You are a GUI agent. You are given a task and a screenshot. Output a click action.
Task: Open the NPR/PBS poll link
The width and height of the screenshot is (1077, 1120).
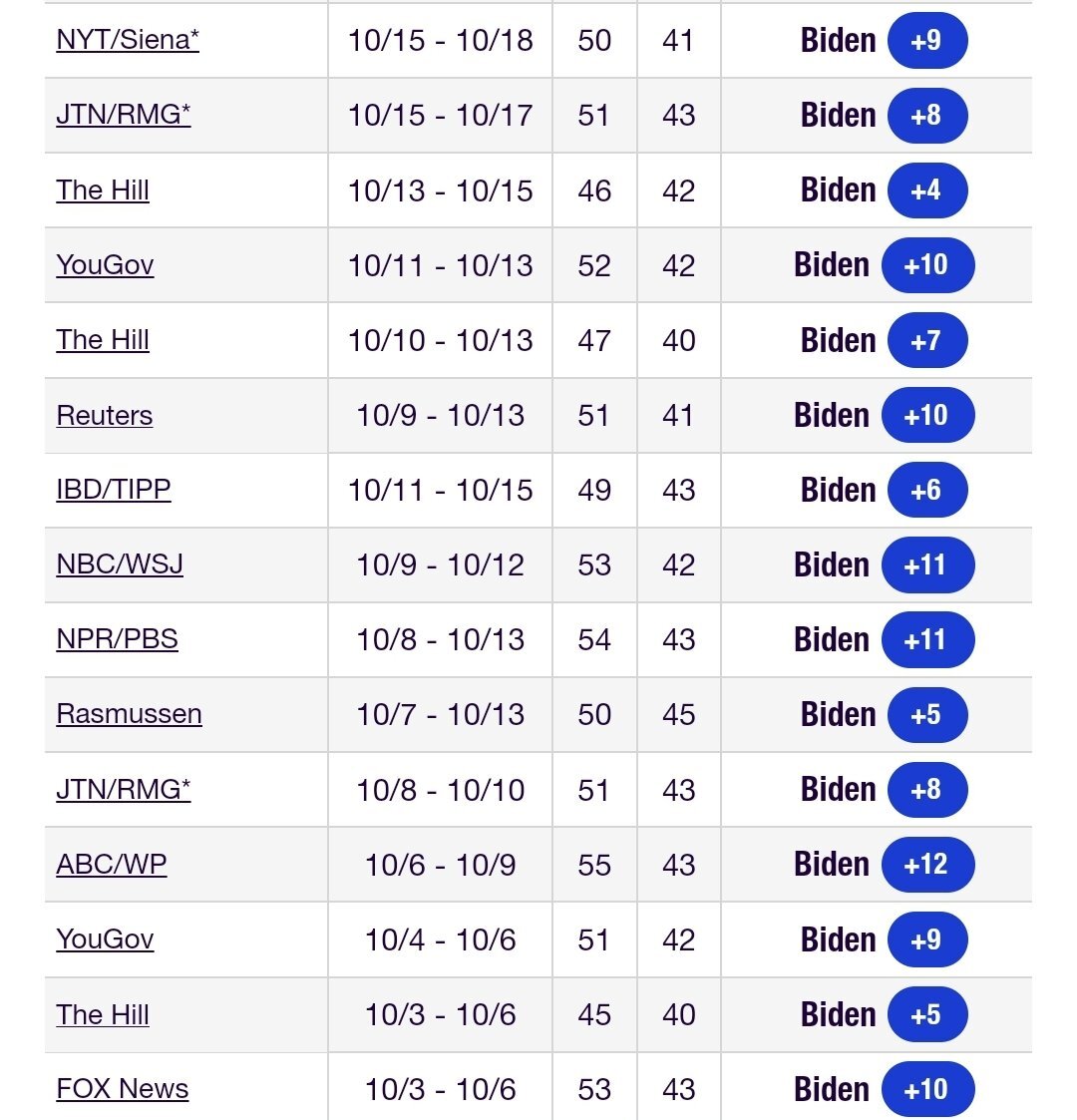coord(118,639)
